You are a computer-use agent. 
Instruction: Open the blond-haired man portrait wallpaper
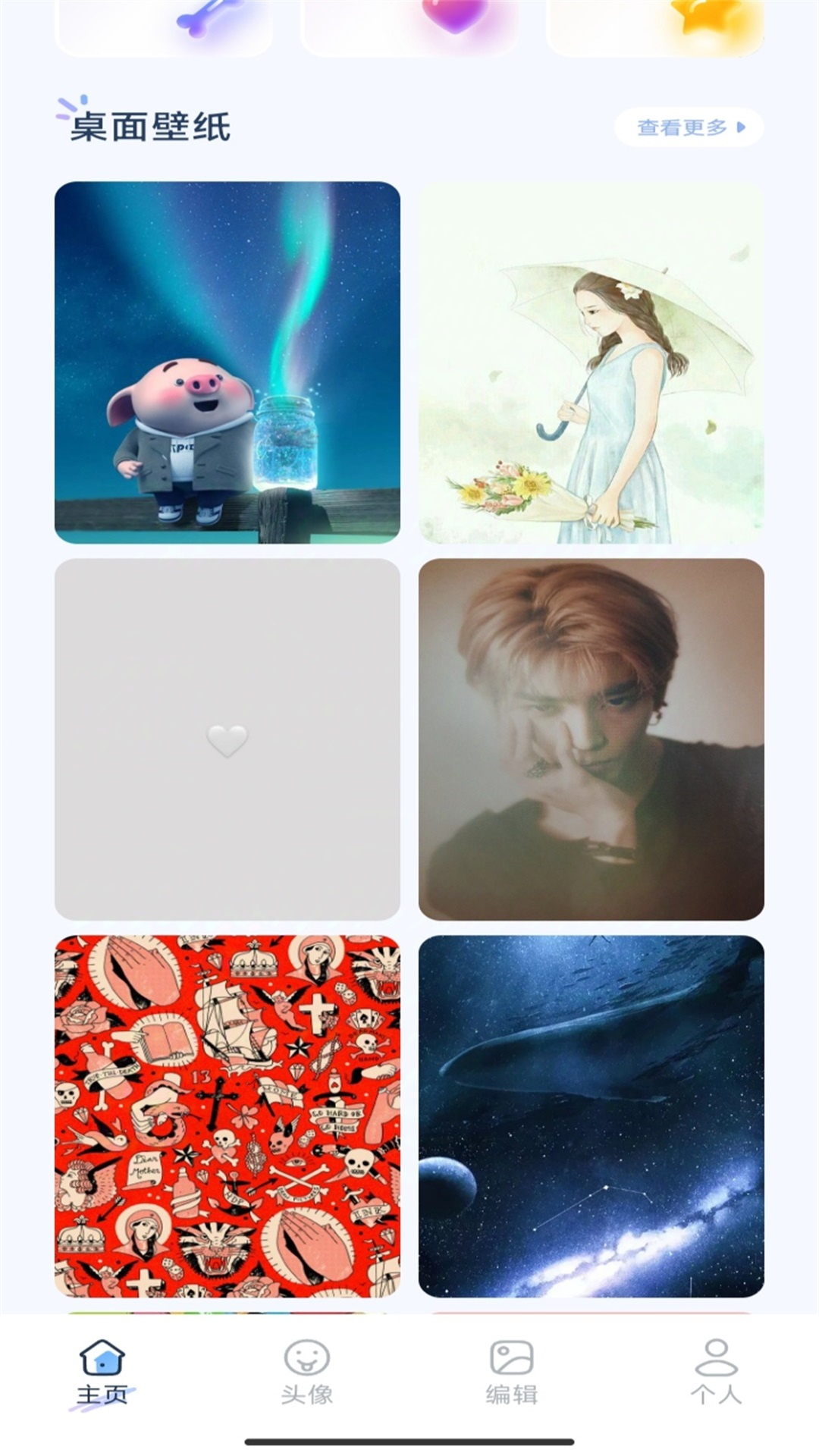(591, 739)
